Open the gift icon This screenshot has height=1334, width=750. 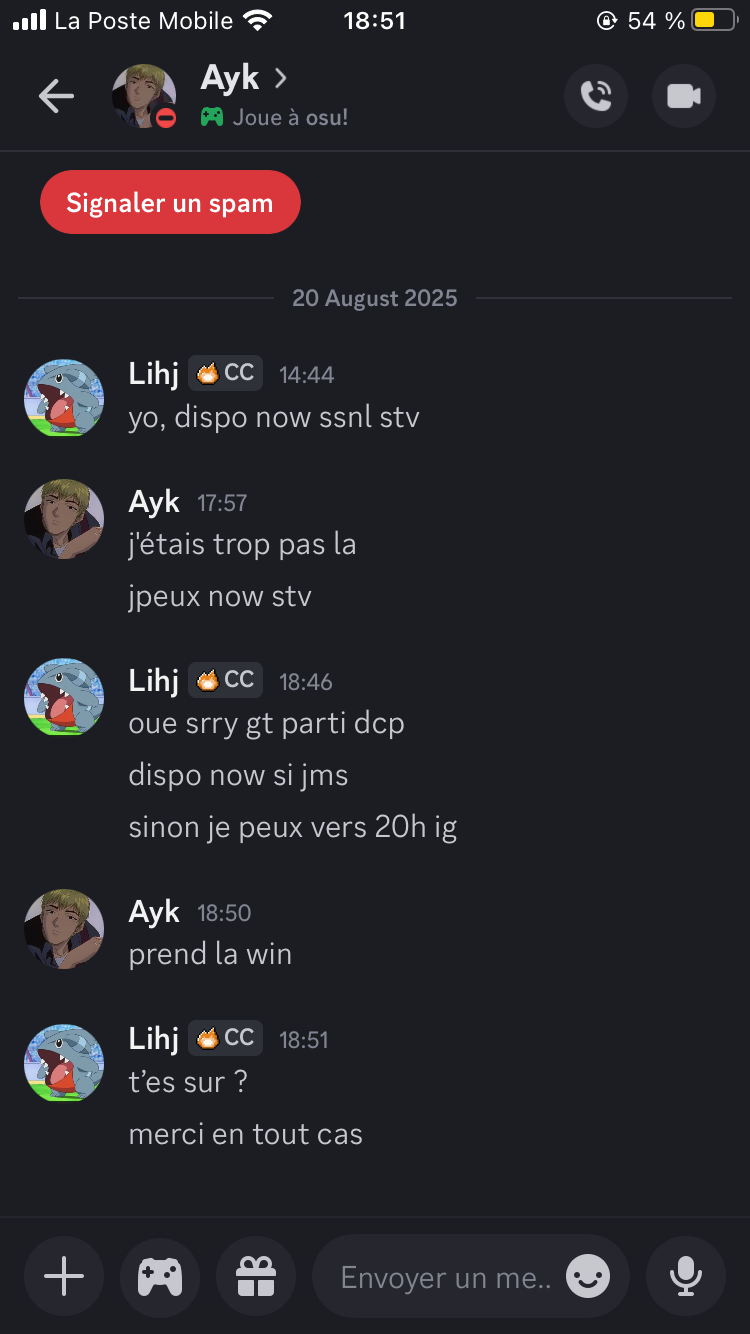click(256, 1276)
